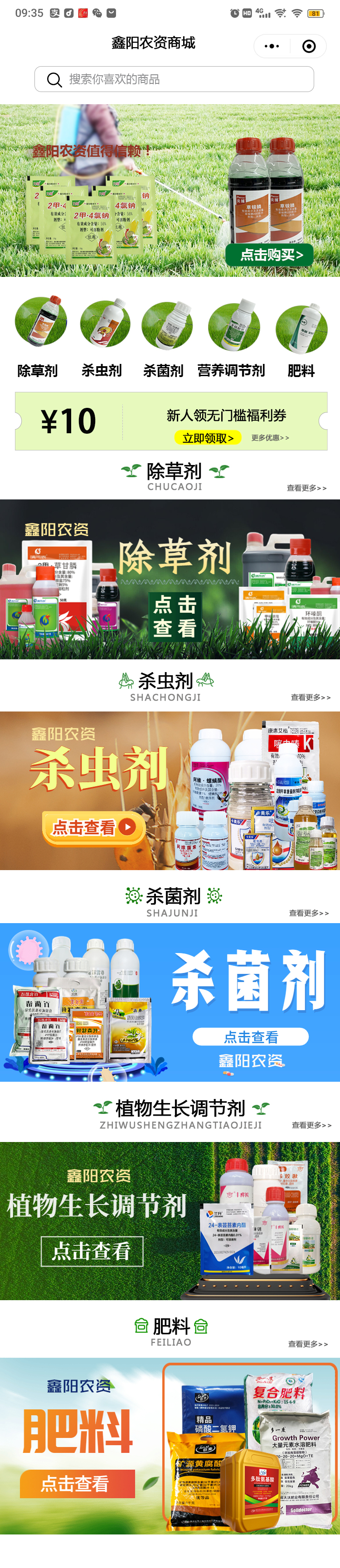View more in 除草剂 section
340x1568 pixels.
pos(306,488)
